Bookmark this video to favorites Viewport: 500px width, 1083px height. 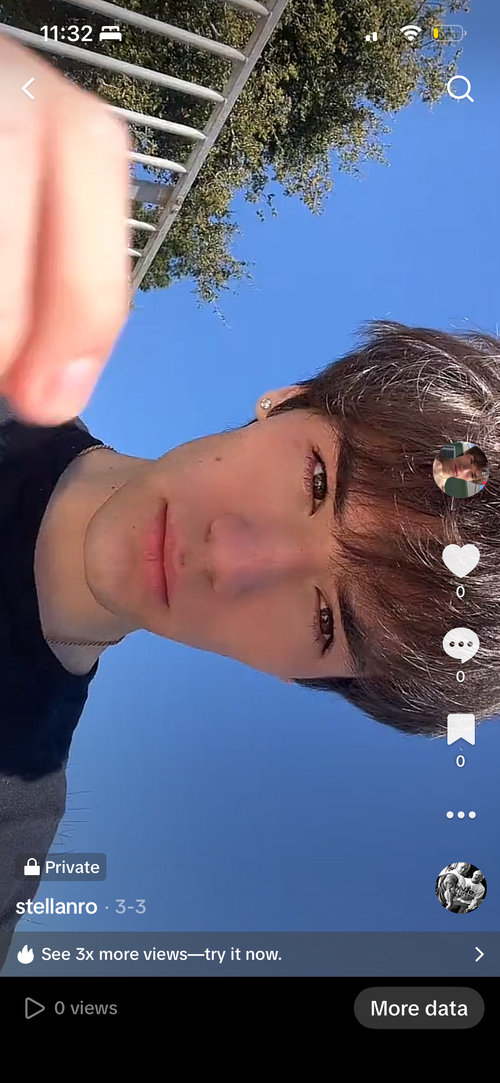click(x=461, y=730)
